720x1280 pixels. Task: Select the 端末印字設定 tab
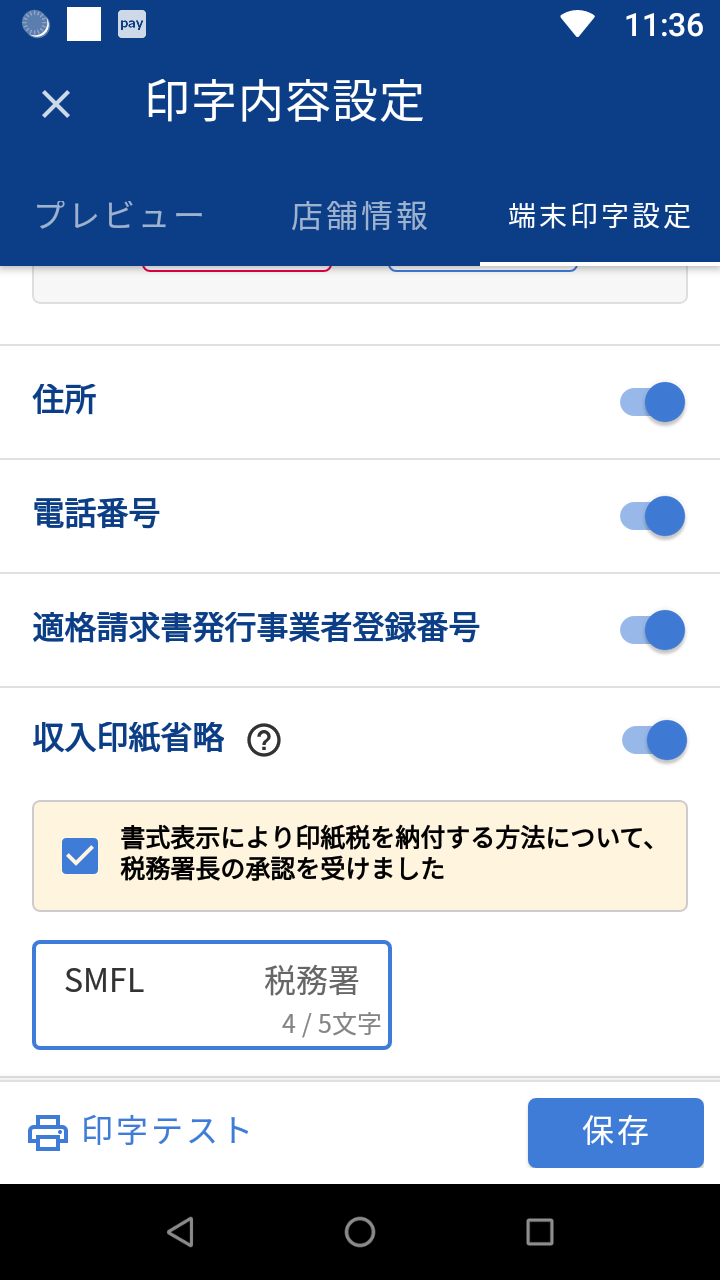point(599,216)
